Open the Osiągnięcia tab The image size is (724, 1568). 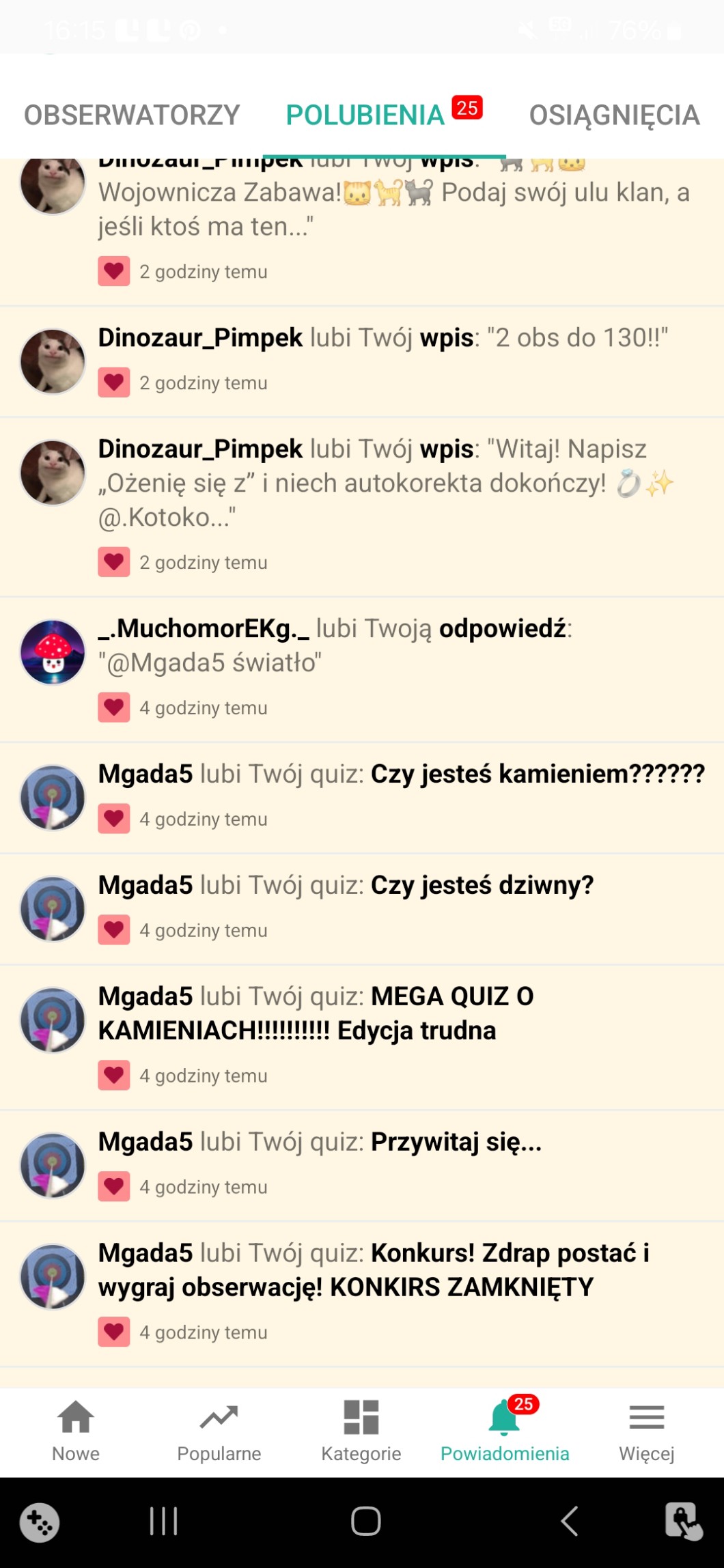click(x=614, y=115)
